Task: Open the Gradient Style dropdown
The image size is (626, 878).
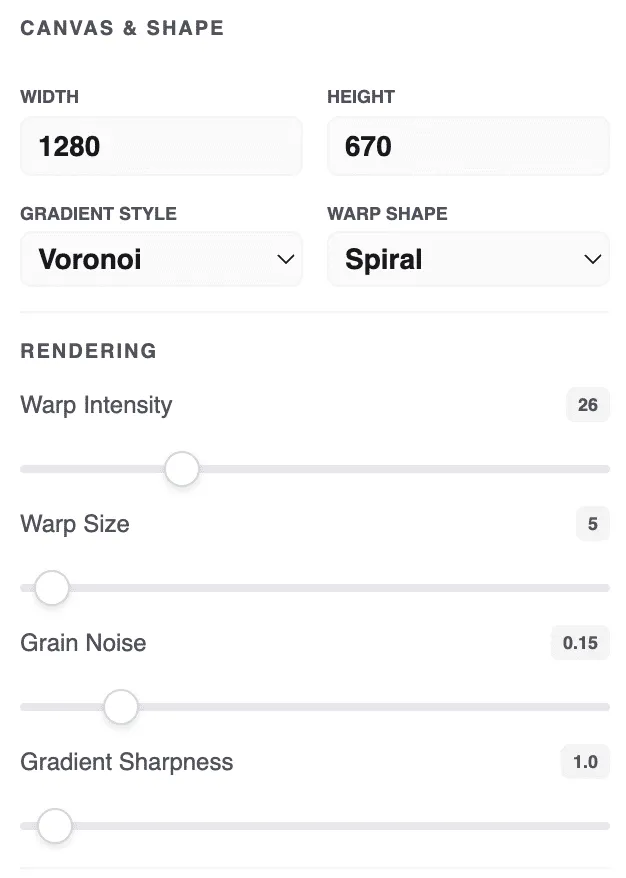Action: tap(160, 260)
